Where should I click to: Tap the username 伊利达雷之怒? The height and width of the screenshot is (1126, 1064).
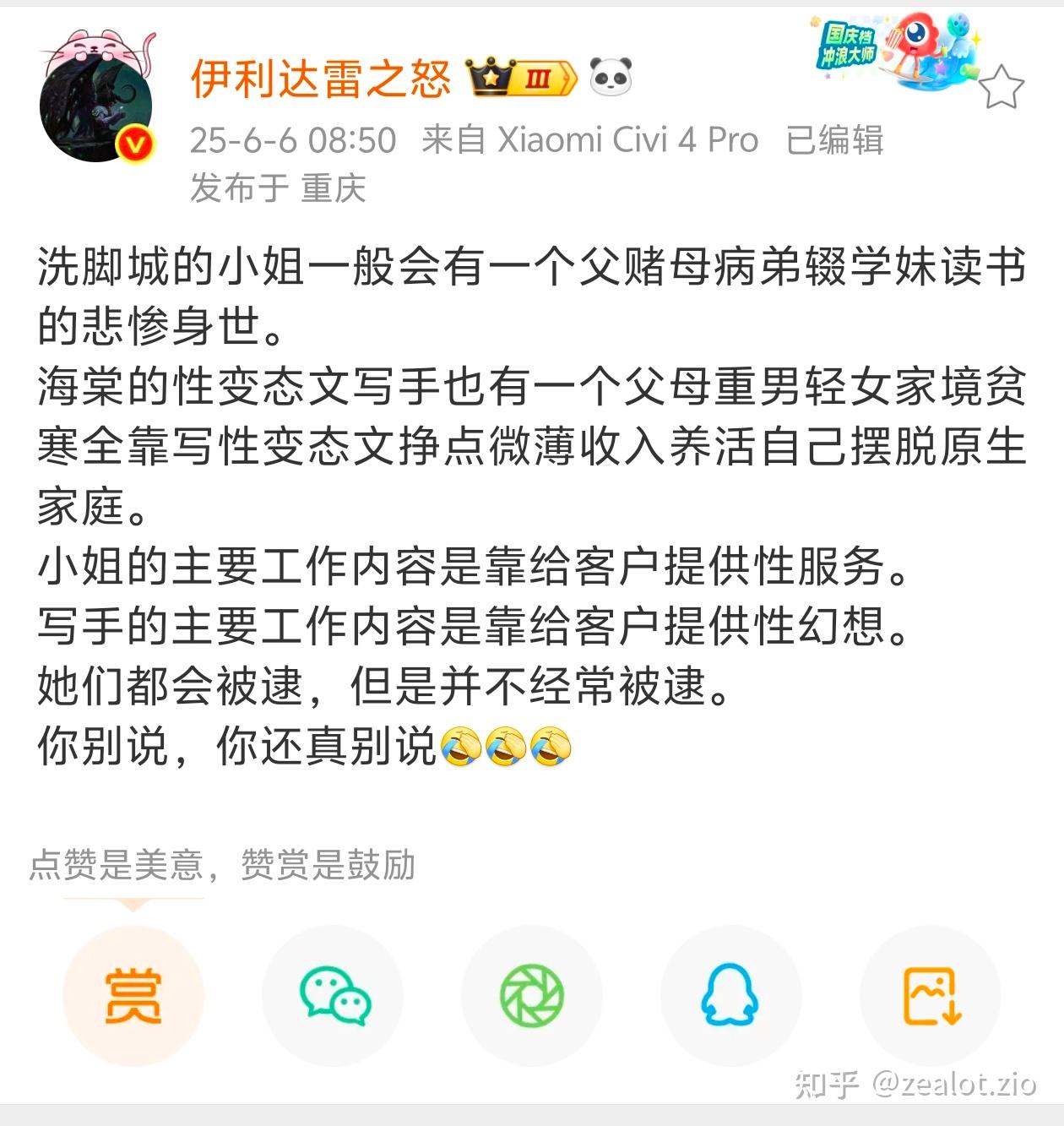[x=321, y=79]
